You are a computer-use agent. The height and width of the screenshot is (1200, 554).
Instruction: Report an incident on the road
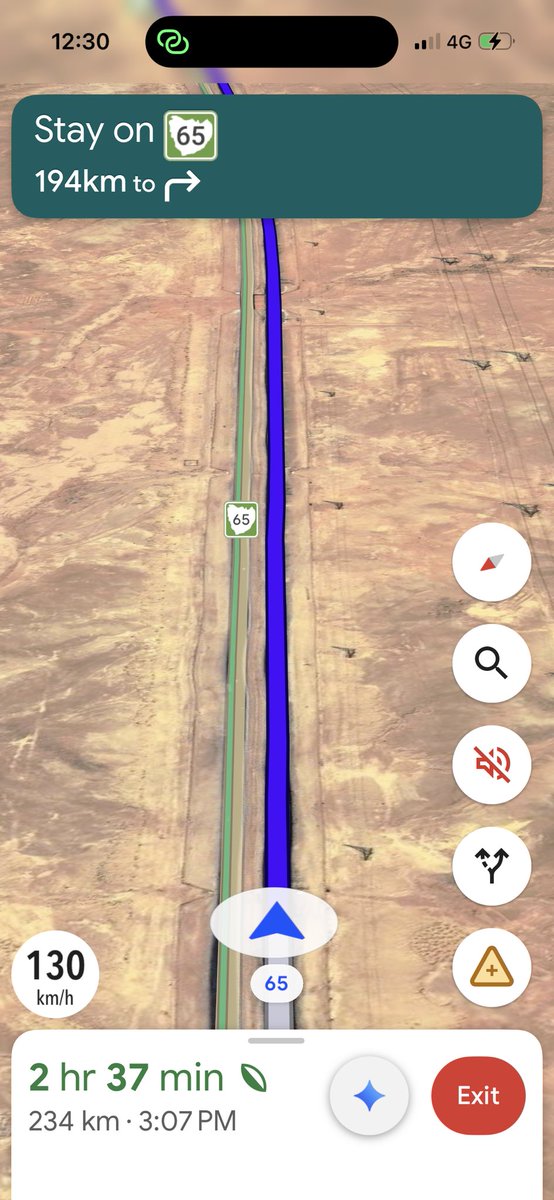click(491, 967)
